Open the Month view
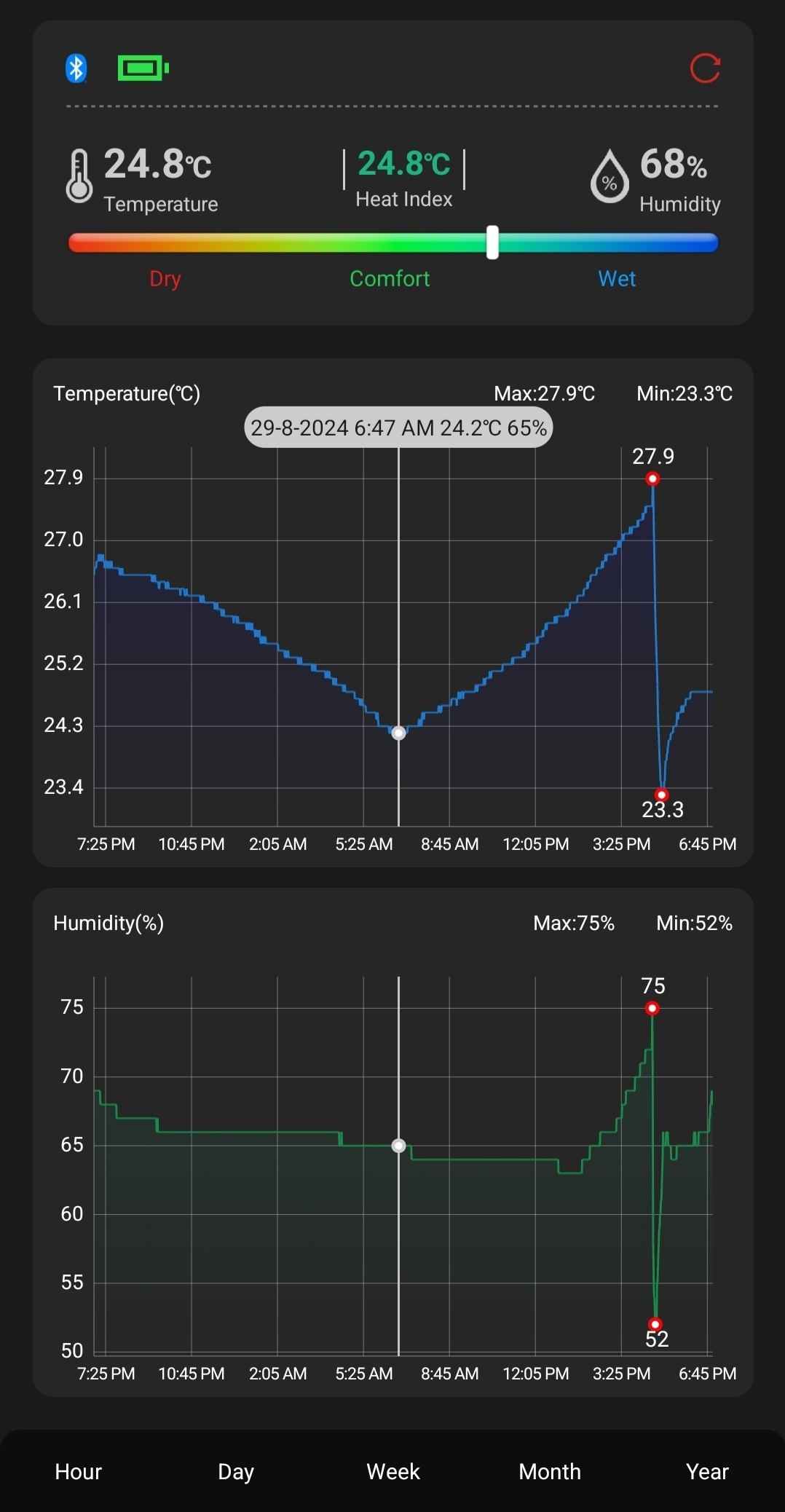 coord(550,1471)
